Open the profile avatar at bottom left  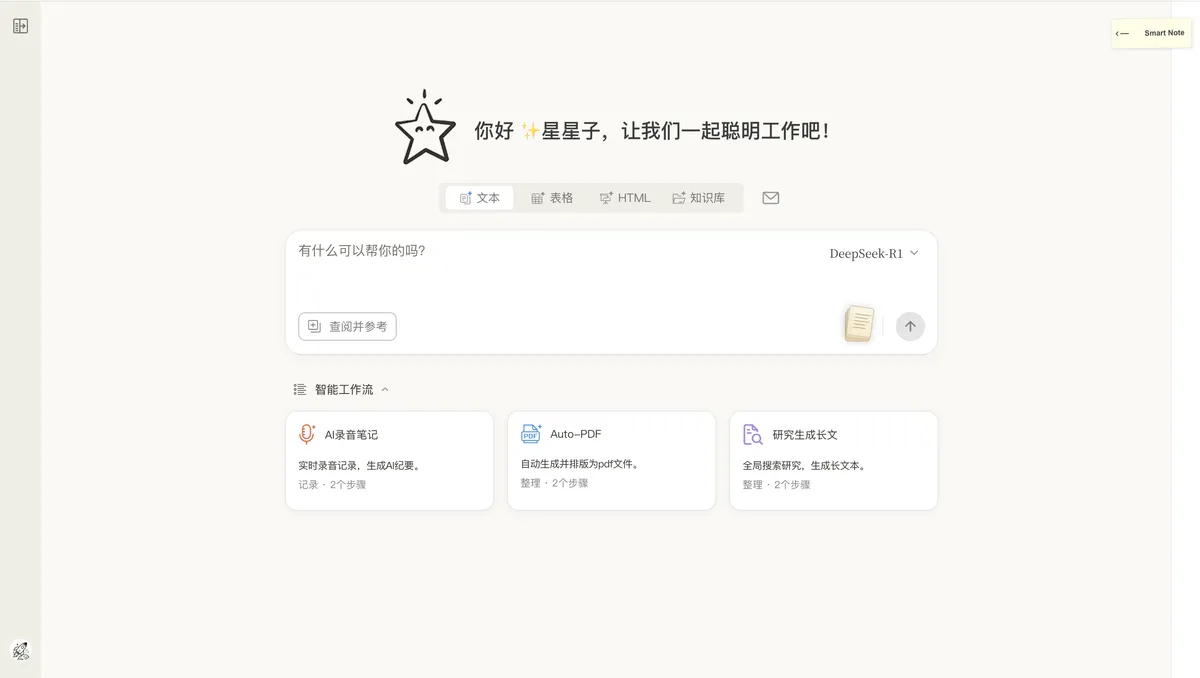(20, 651)
